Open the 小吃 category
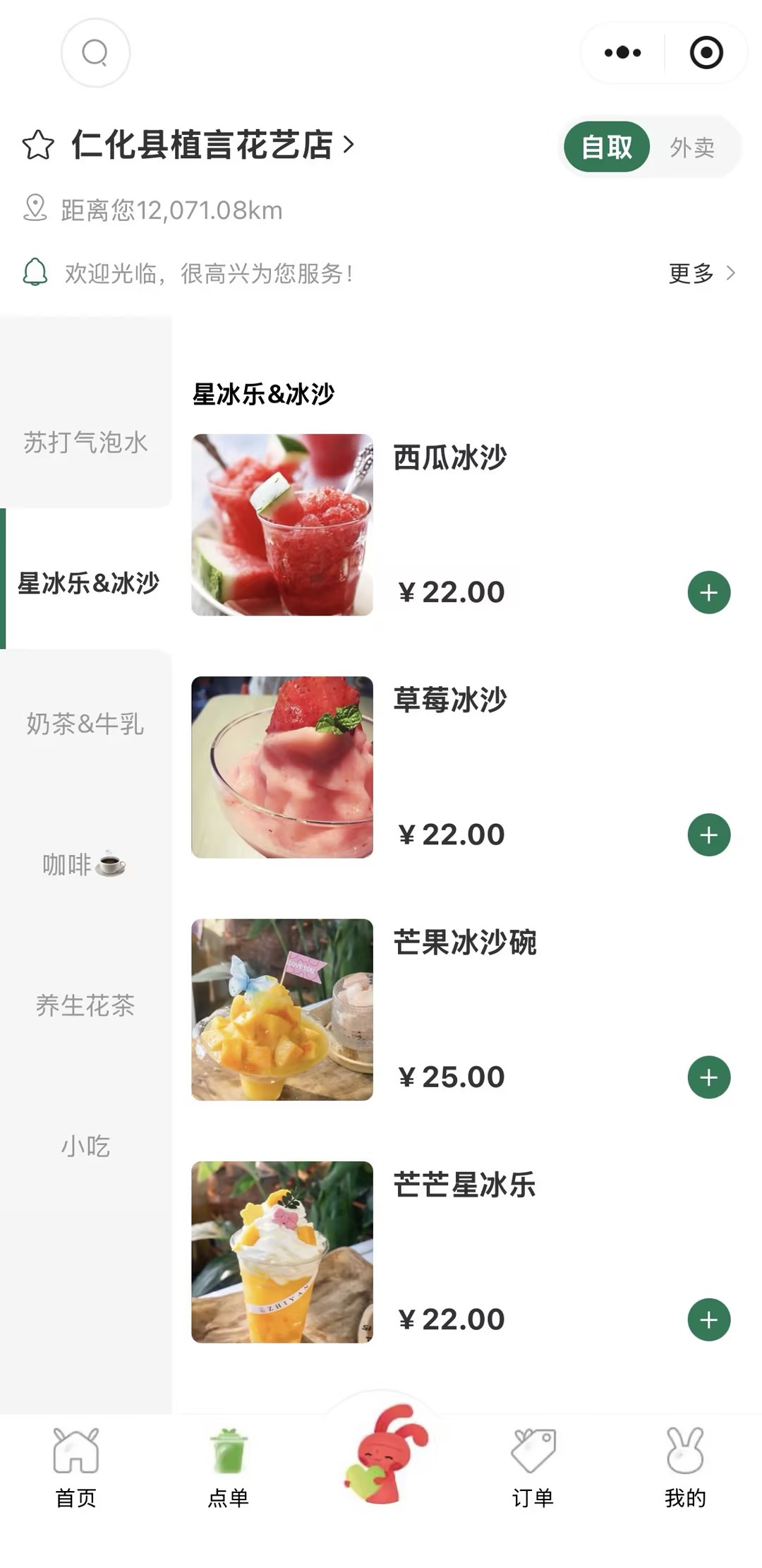 point(86,1146)
